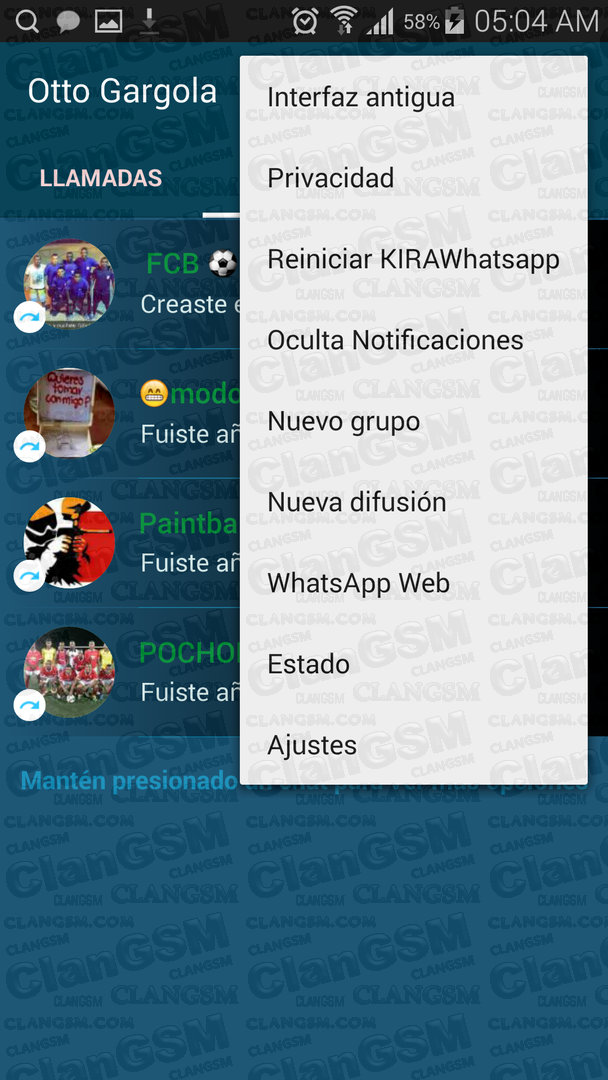608x1080 pixels.
Task: Open the POCHO group chat
Action: [120, 672]
